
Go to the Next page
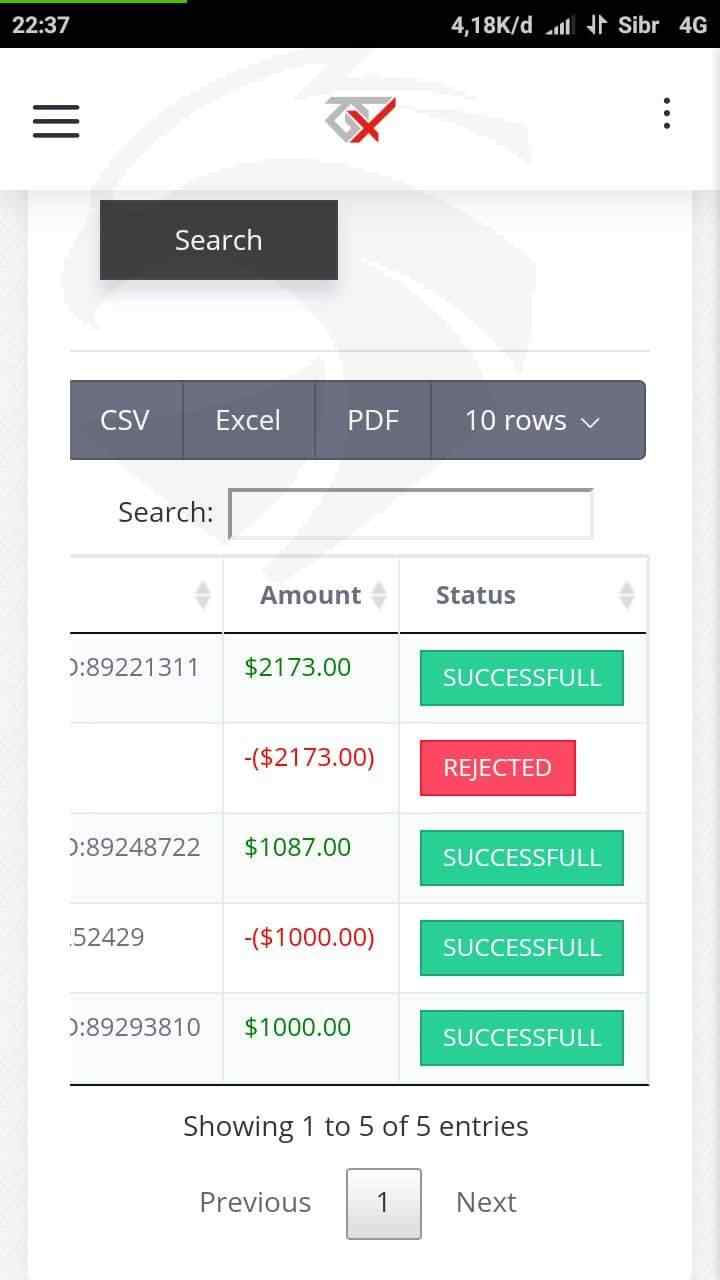tap(486, 1202)
